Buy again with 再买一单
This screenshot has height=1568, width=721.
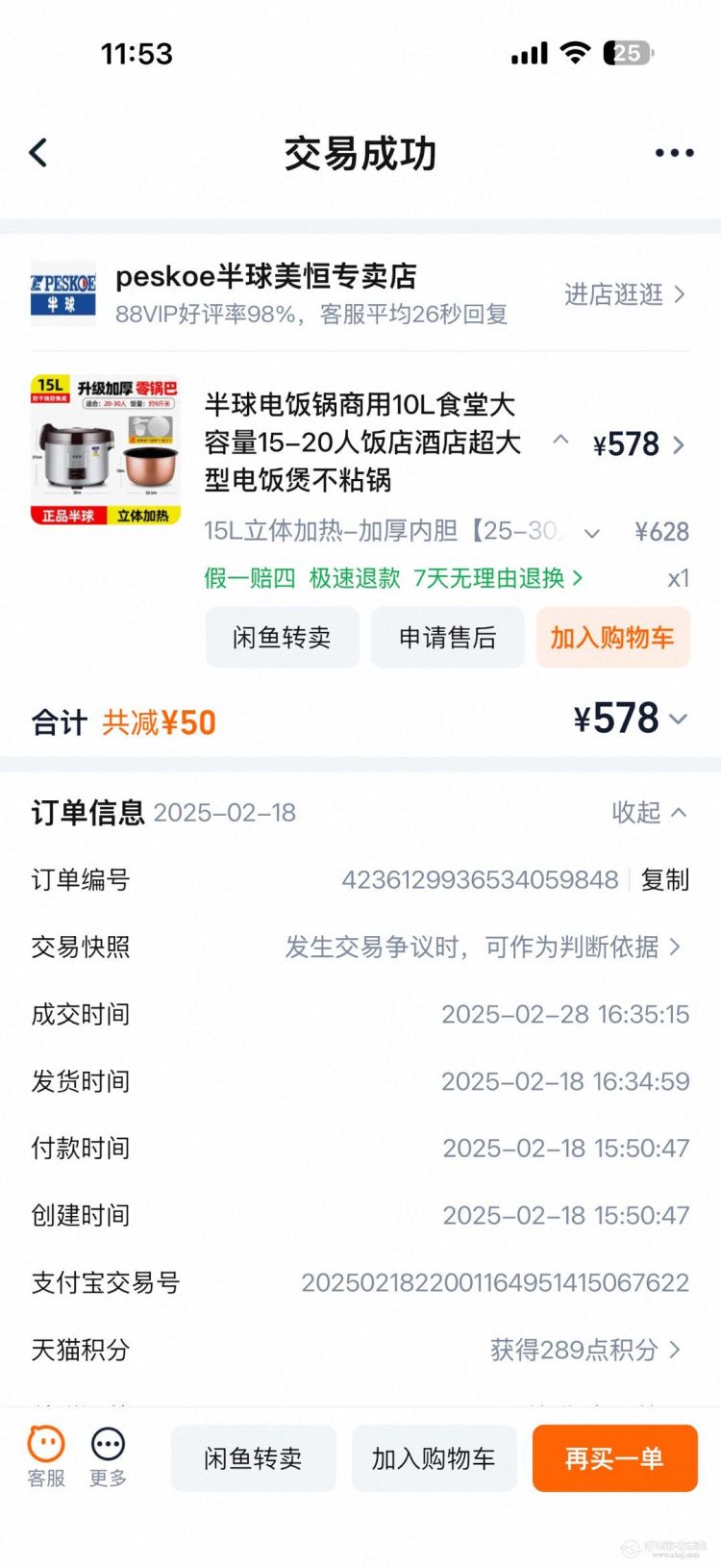(x=614, y=1458)
